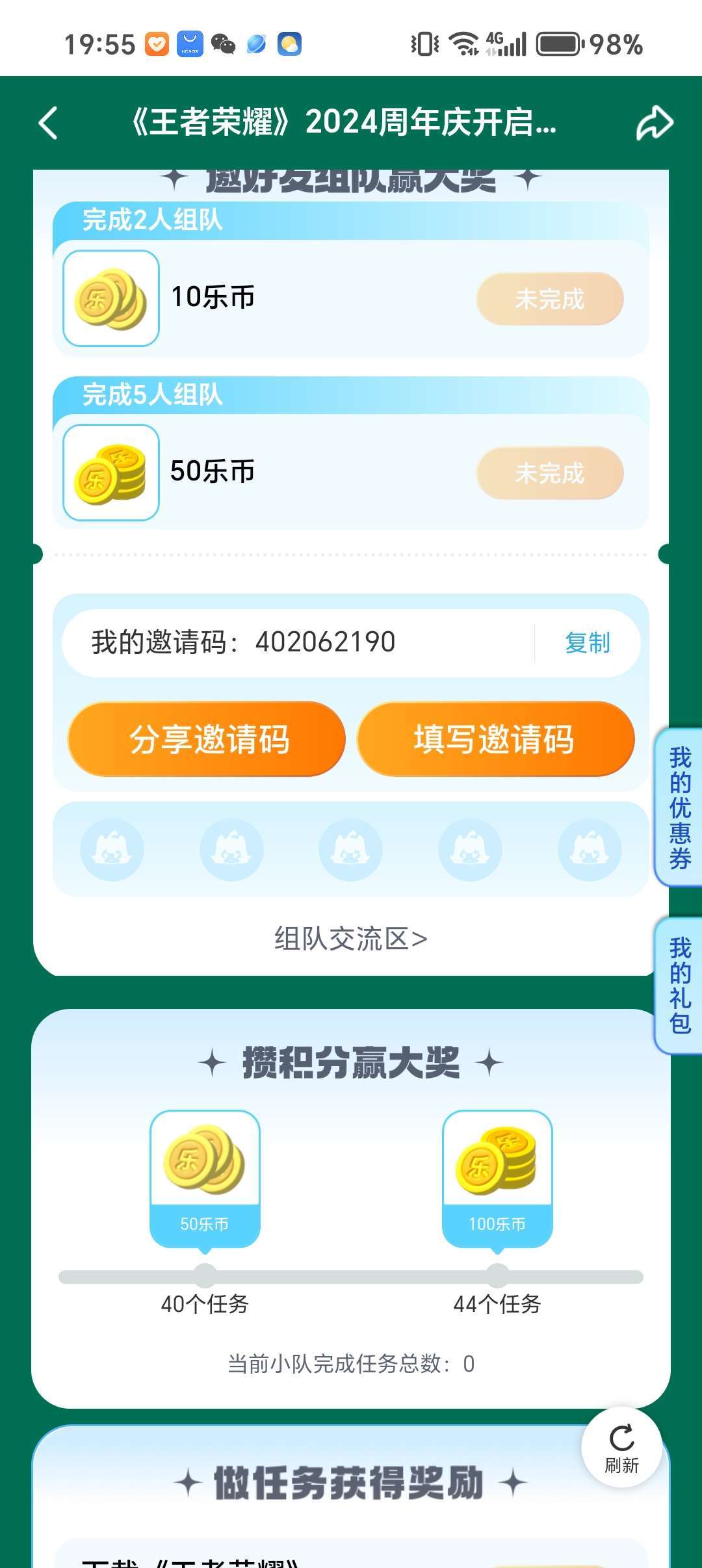The image size is (702, 1568).
Task: Open the 我的礼包 side tab
Action: (x=679, y=986)
